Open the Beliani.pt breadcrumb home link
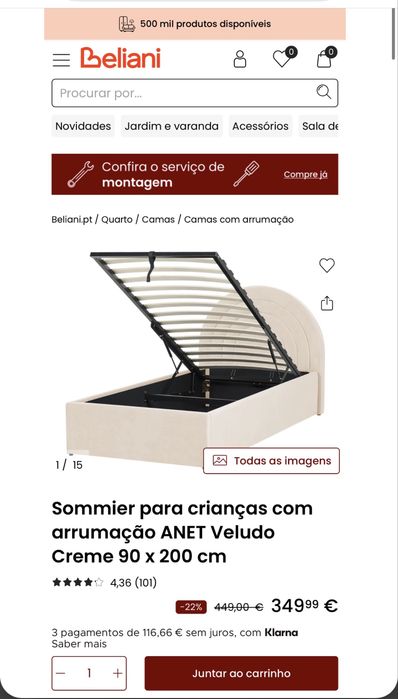This screenshot has height=699, width=398. point(72,219)
